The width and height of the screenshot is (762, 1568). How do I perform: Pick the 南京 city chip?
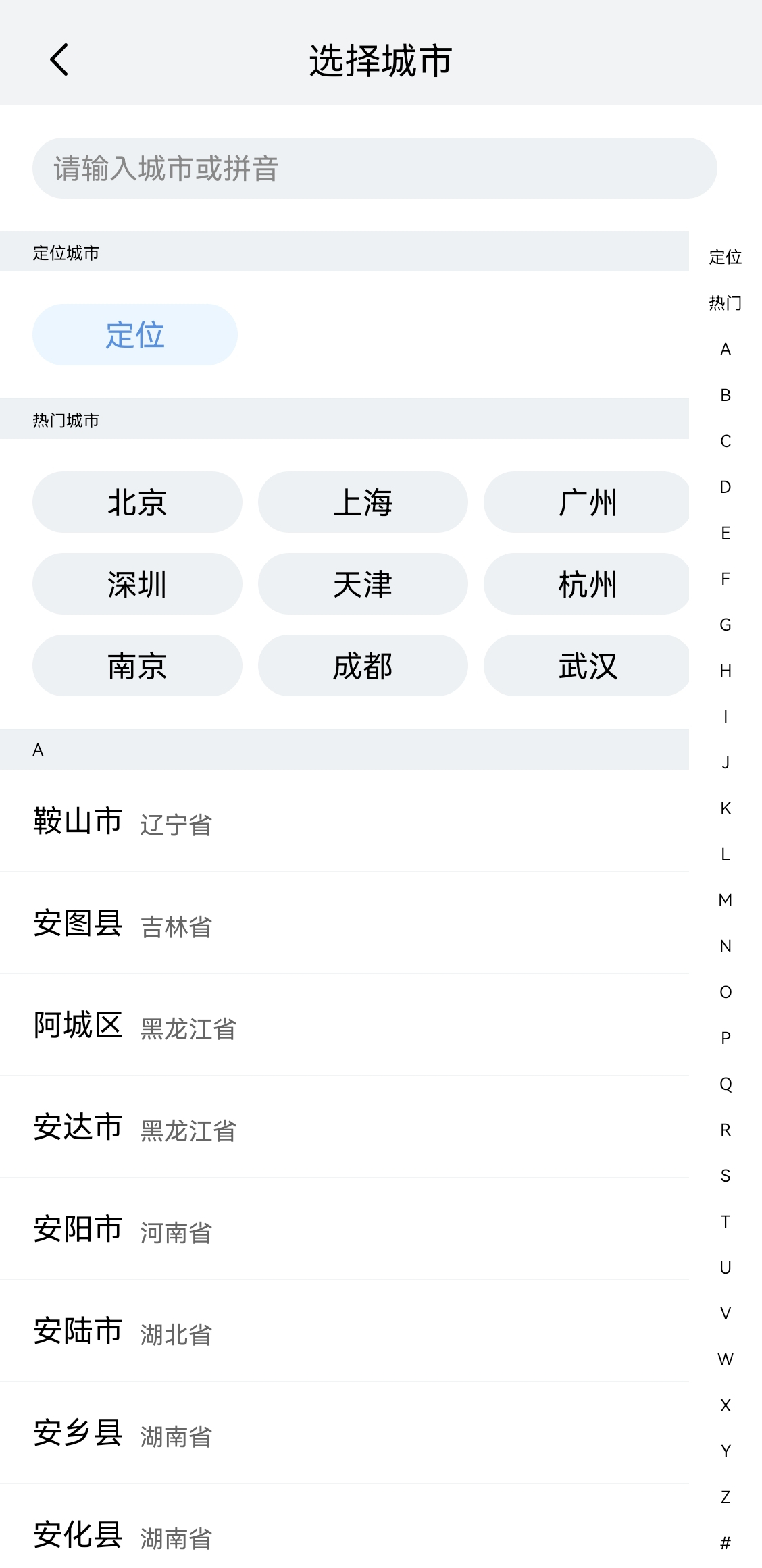pyautogui.click(x=137, y=666)
